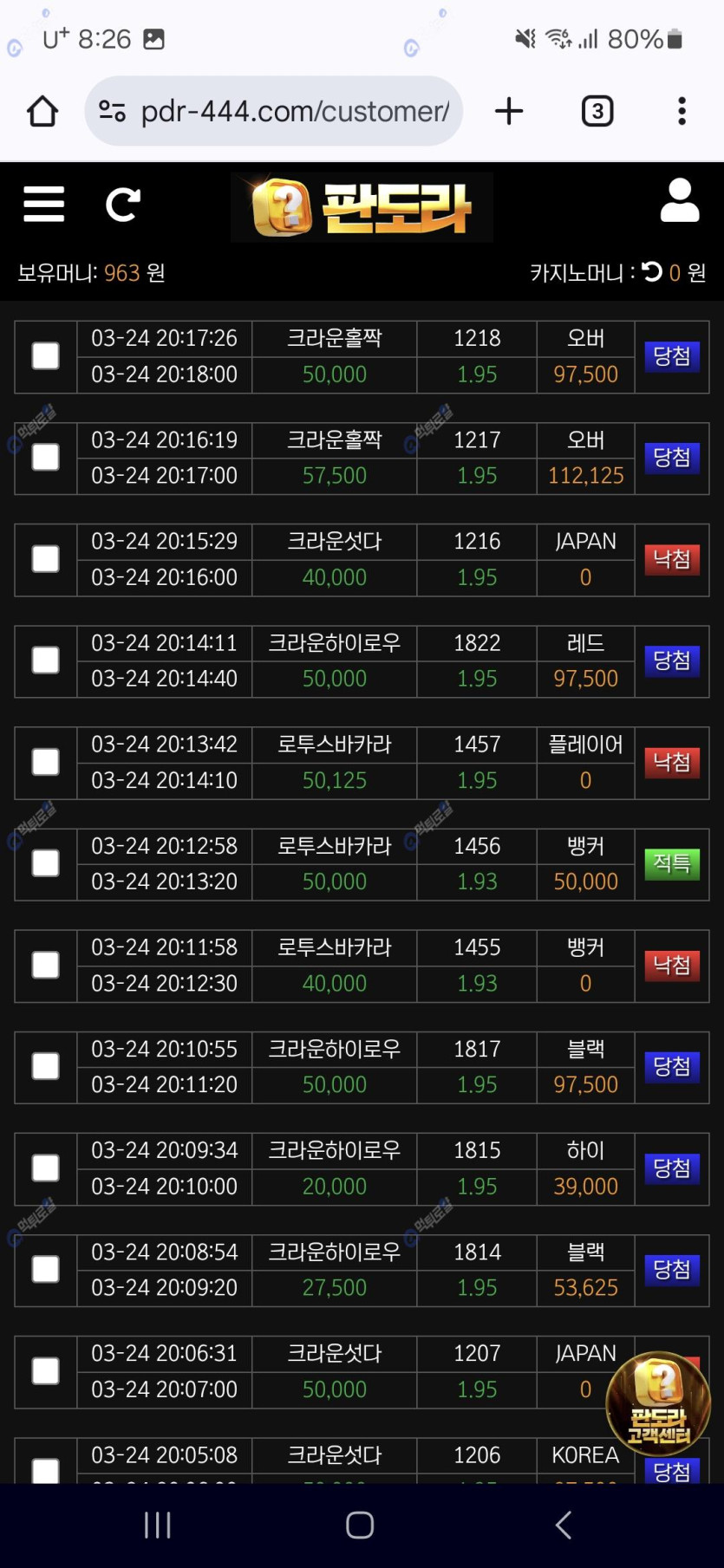Select the checkbox for the 20:17:26 bet
724x1568 pixels.
(46, 356)
